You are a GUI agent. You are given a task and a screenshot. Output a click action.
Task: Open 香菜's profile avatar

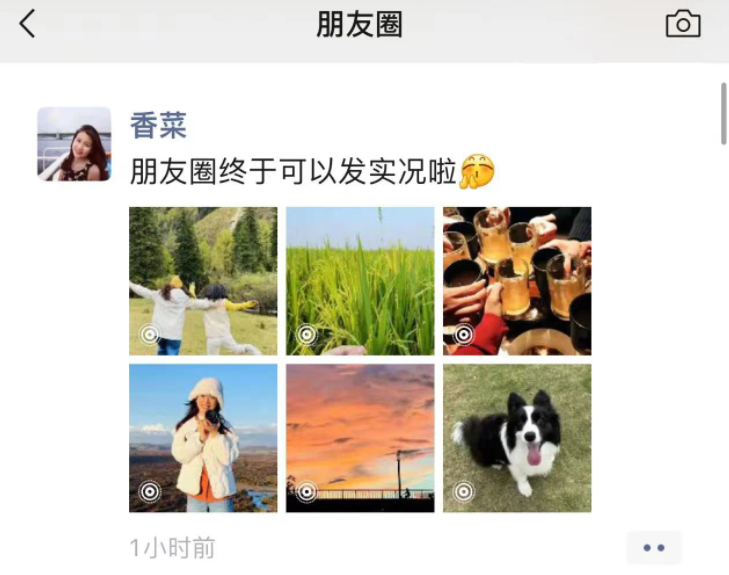[x=74, y=144]
